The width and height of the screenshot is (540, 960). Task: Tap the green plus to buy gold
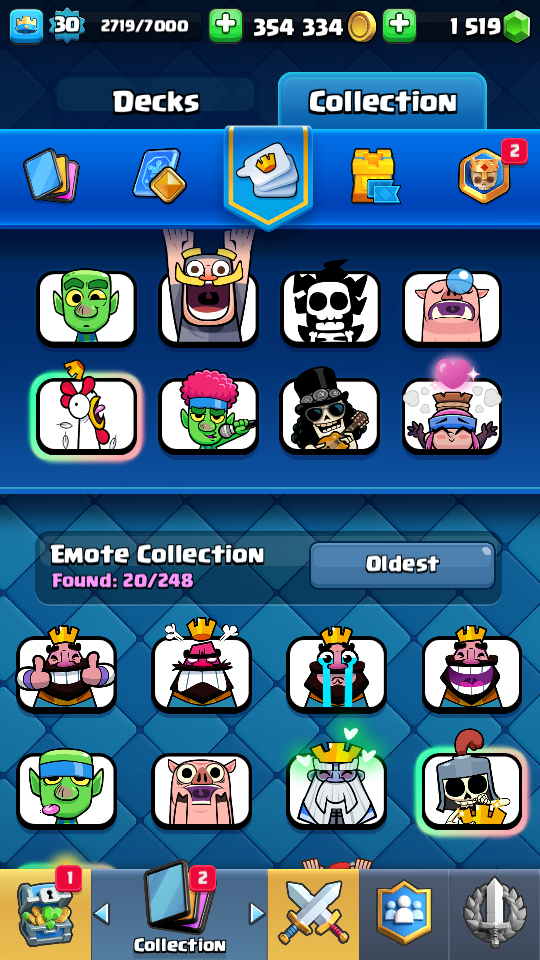tap(225, 26)
